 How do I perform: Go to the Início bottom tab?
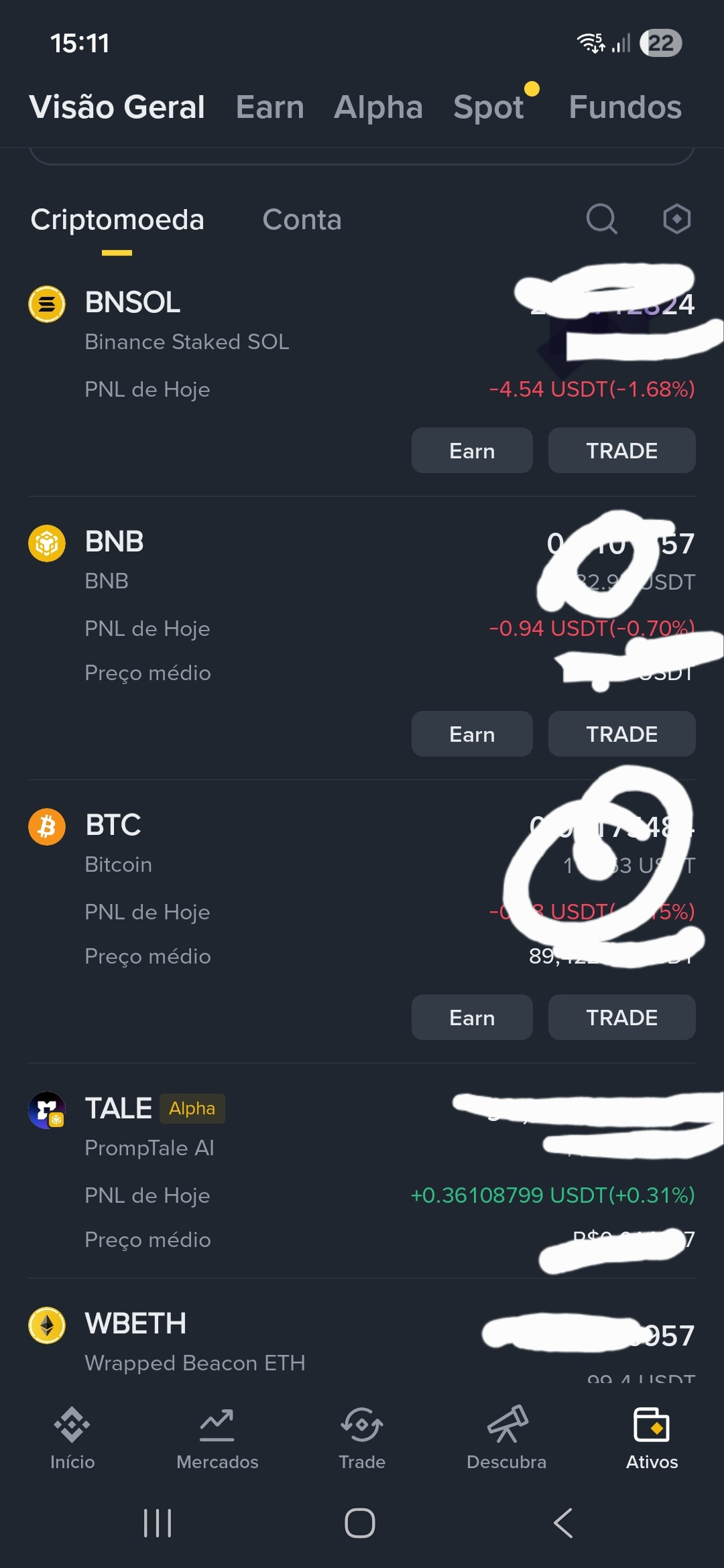72,1439
